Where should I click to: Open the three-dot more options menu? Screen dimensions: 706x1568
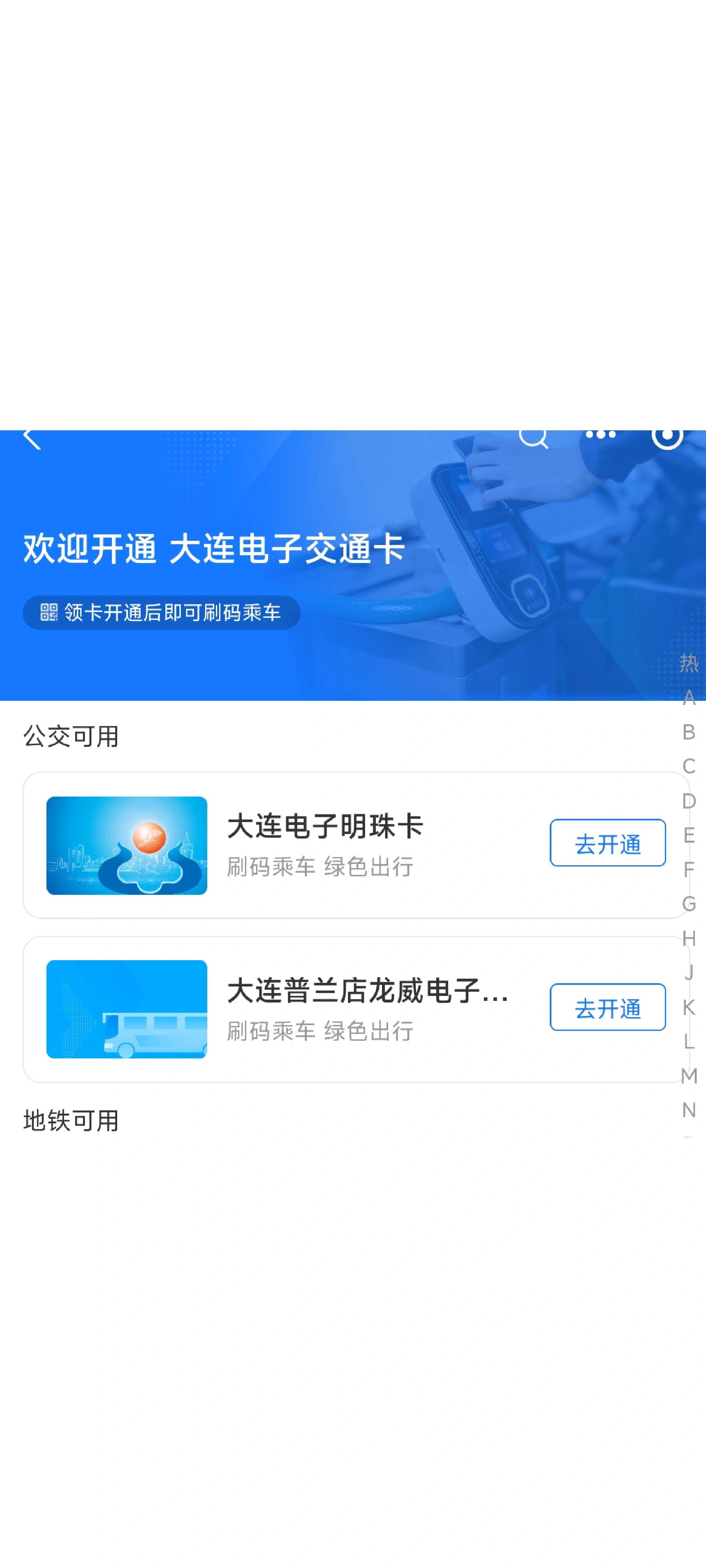coord(600,436)
